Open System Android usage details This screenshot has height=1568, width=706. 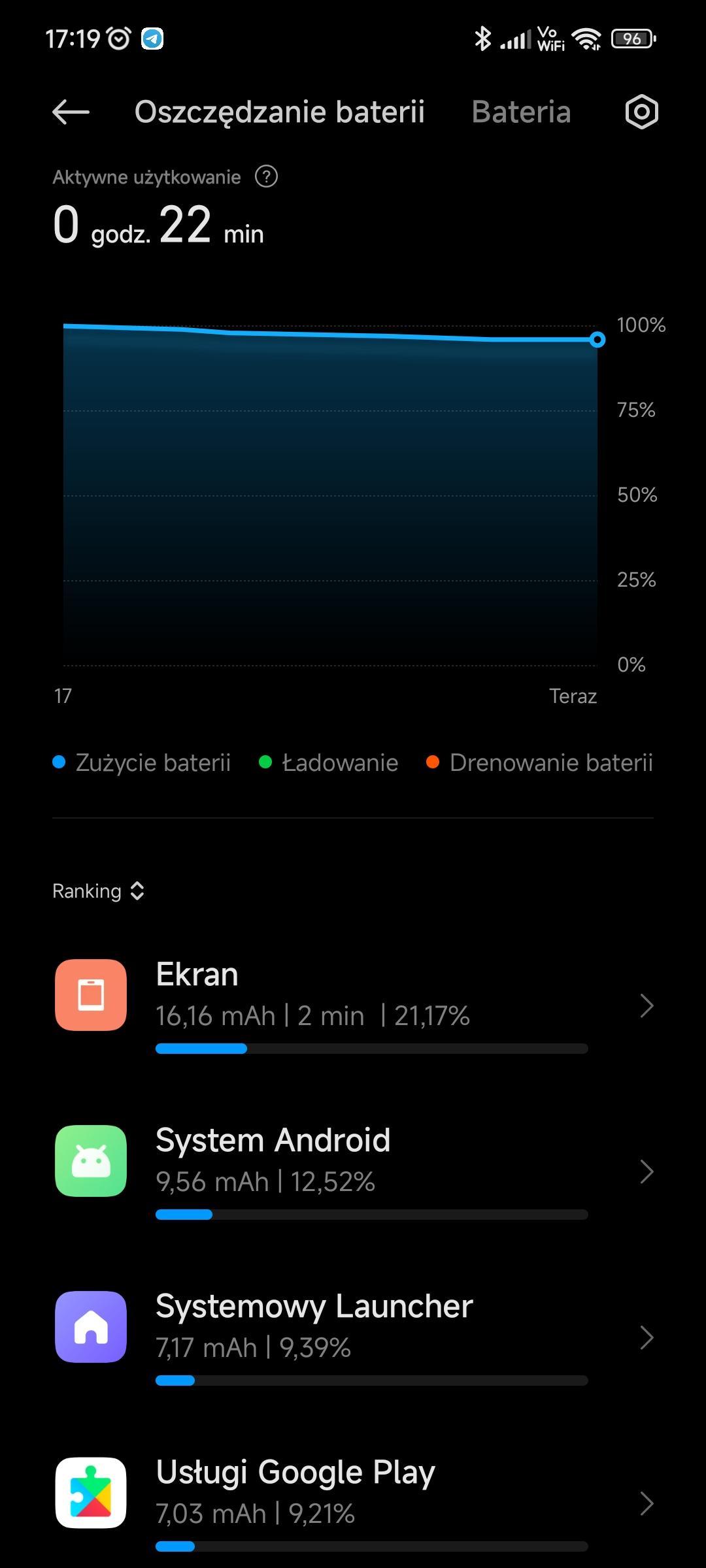[353, 1171]
